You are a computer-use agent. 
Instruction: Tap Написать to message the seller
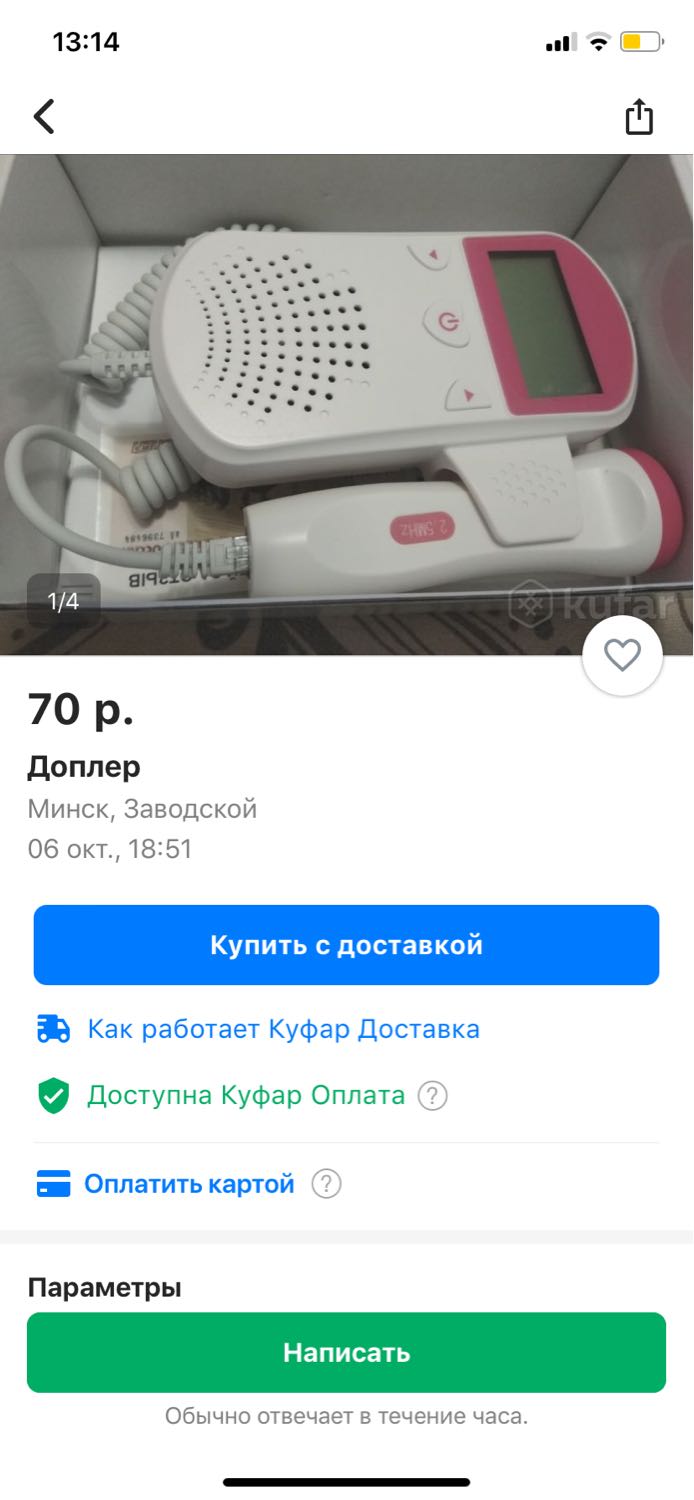346,1353
